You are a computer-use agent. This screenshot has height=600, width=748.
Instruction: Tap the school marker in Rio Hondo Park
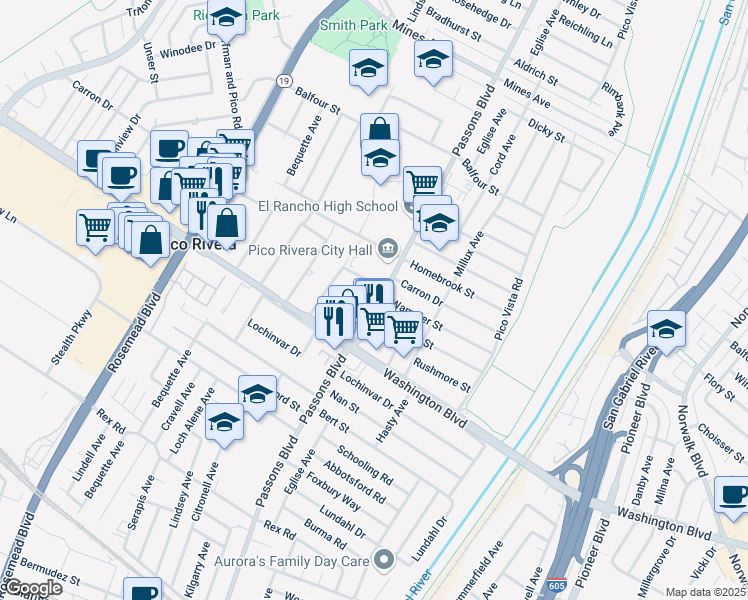[x=227, y=17]
